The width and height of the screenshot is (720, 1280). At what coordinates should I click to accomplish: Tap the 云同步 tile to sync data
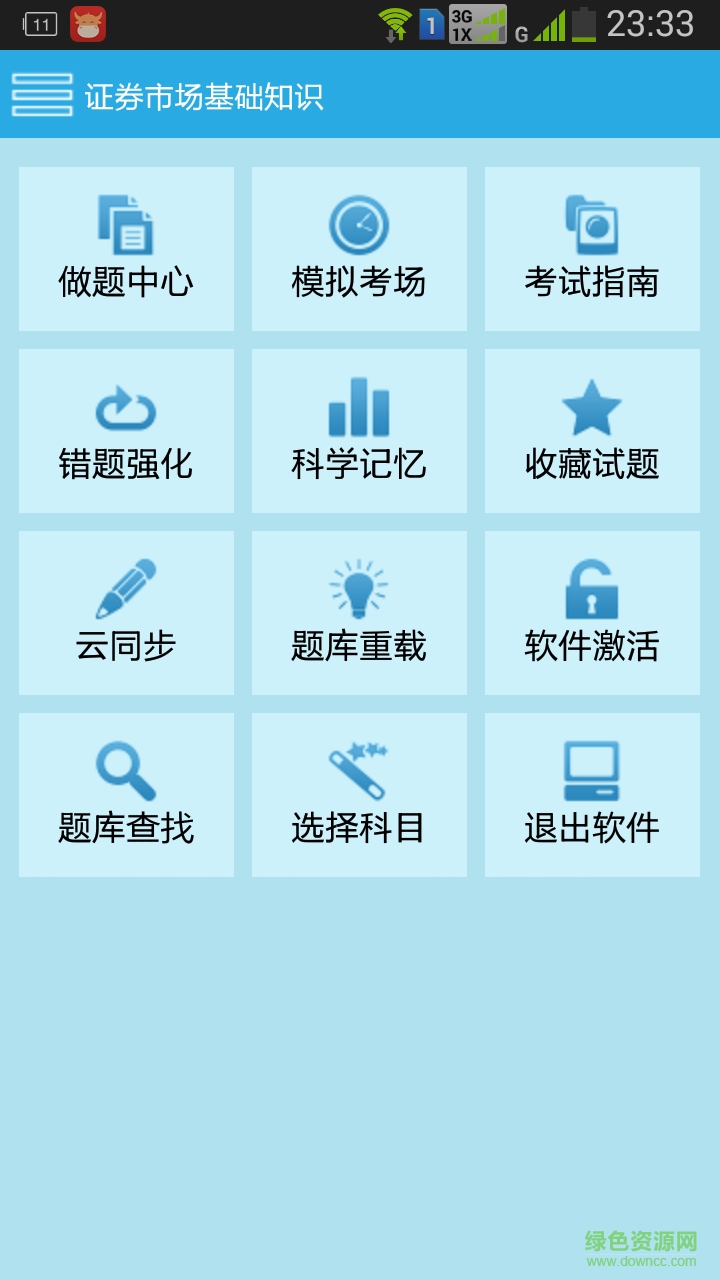pos(126,612)
